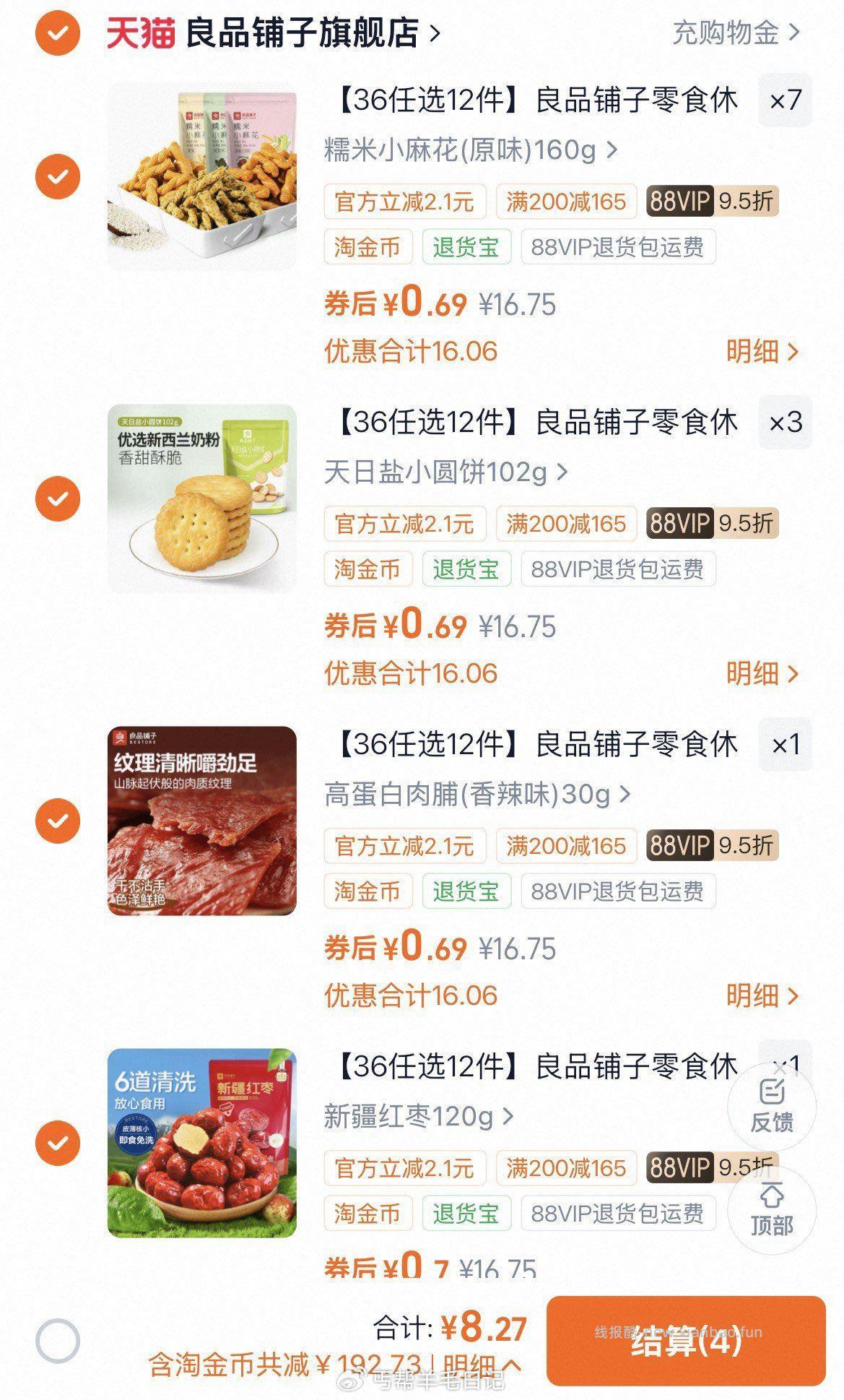The image size is (844, 1400).
Task: Click the 退货宝 tag on 天日盐小圆饼 item
Action: click(467, 569)
